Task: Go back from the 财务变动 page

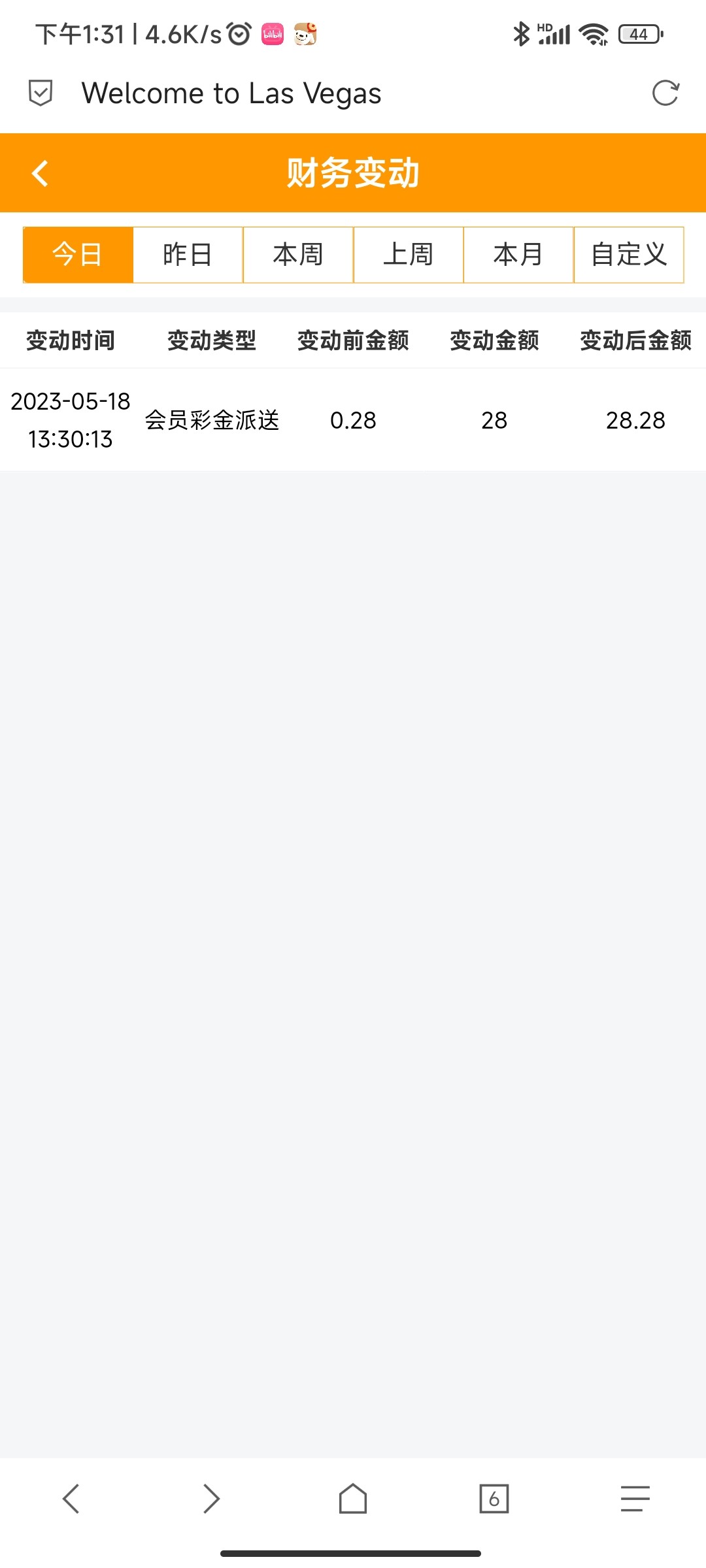Action: pyautogui.click(x=41, y=173)
